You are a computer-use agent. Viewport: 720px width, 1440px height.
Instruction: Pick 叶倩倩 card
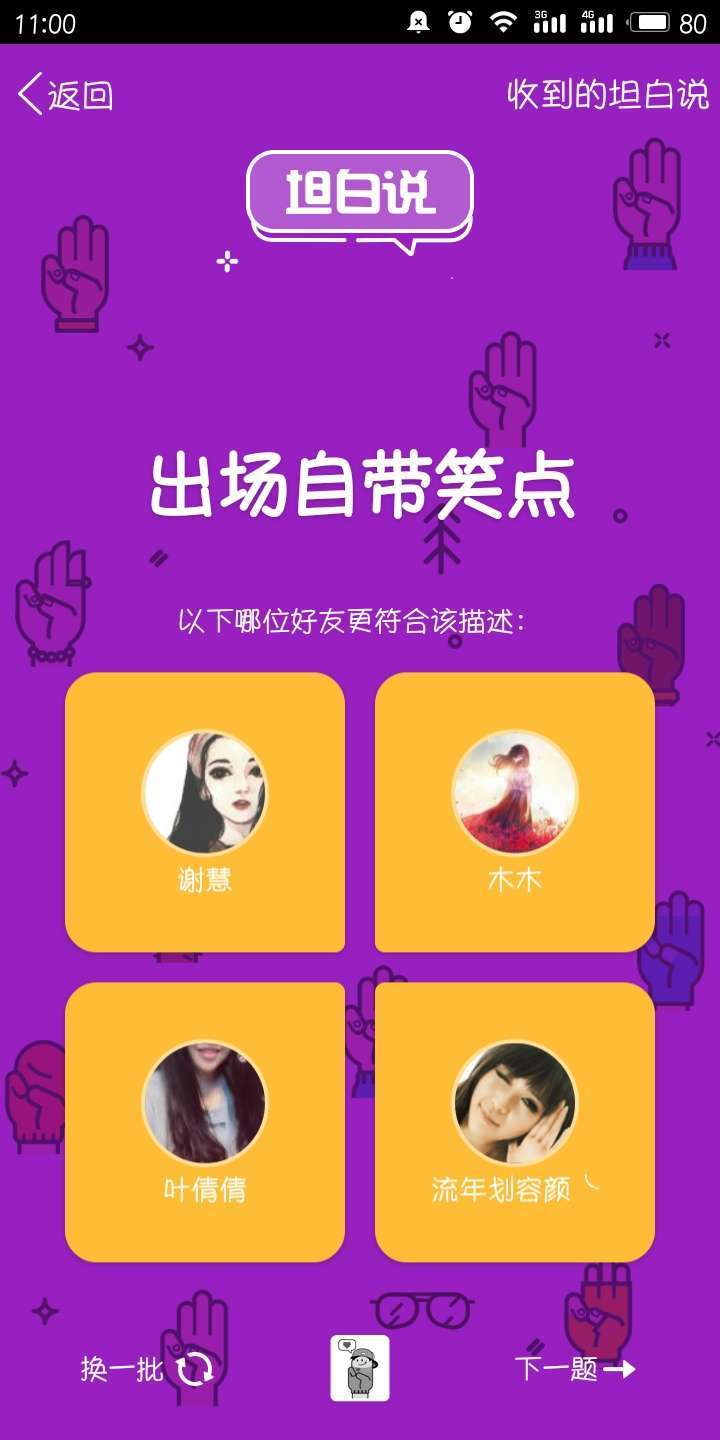click(x=205, y=1122)
